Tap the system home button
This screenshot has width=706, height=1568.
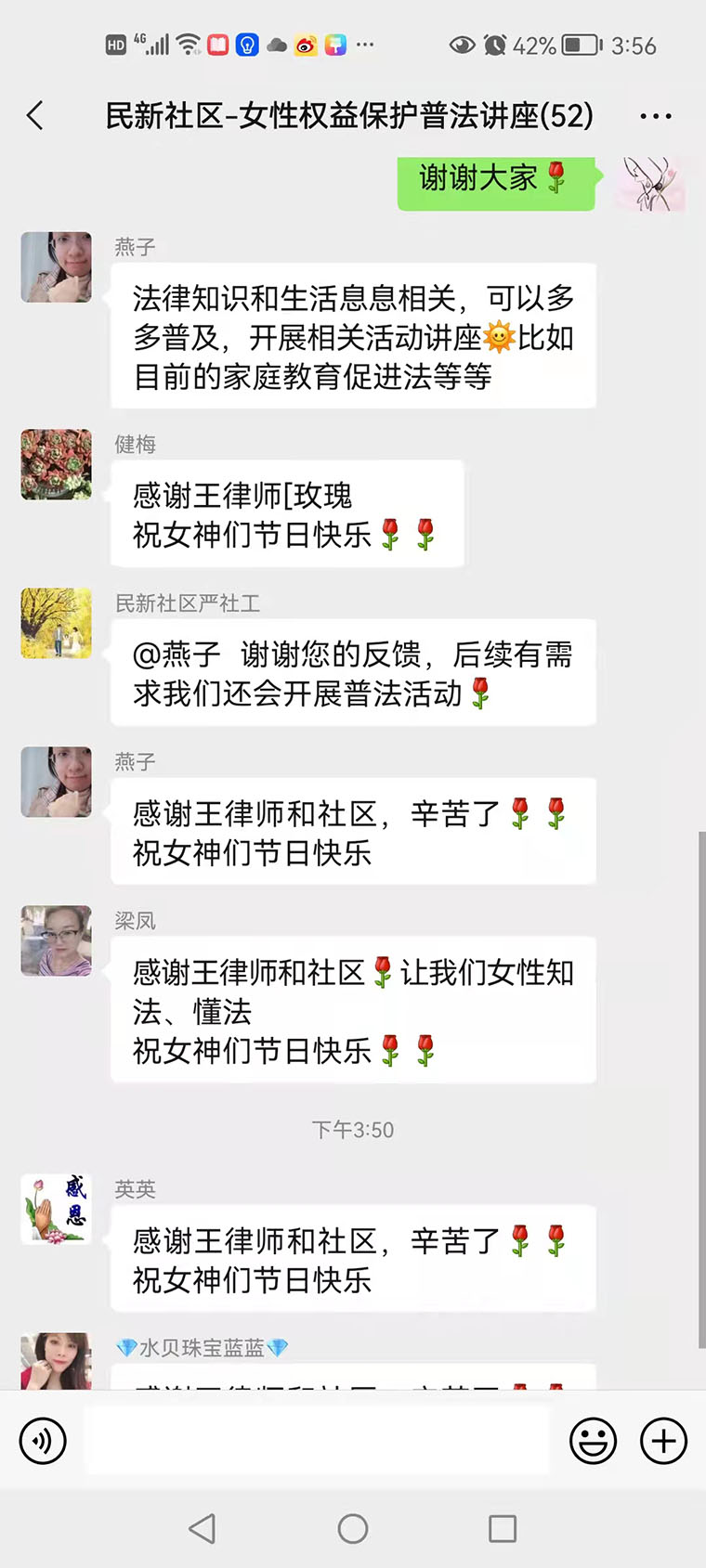click(353, 1528)
